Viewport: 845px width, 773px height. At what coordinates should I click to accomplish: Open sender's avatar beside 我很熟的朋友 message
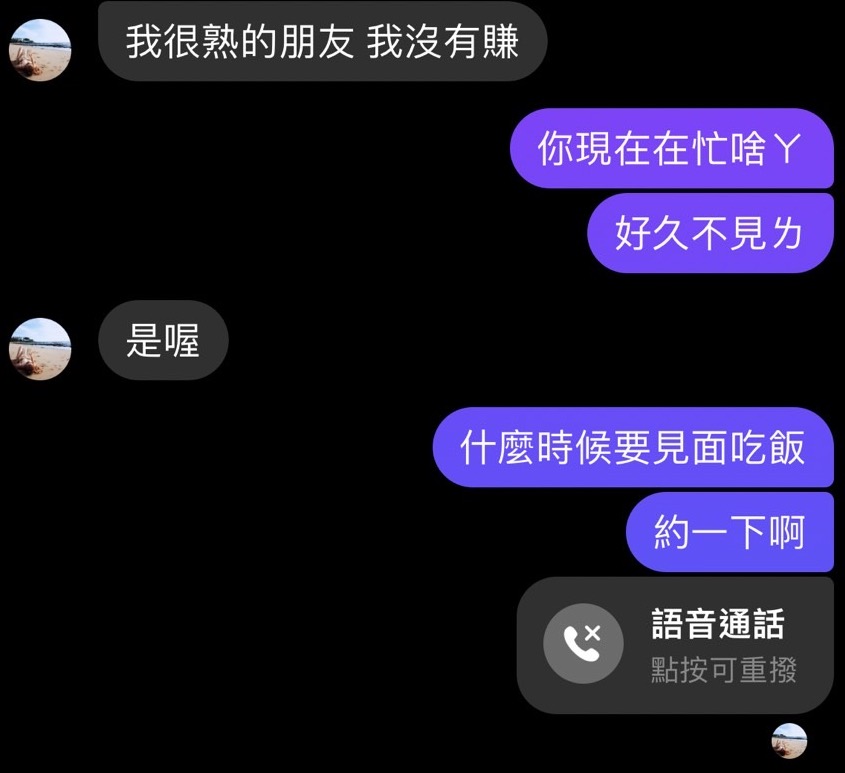40,50
